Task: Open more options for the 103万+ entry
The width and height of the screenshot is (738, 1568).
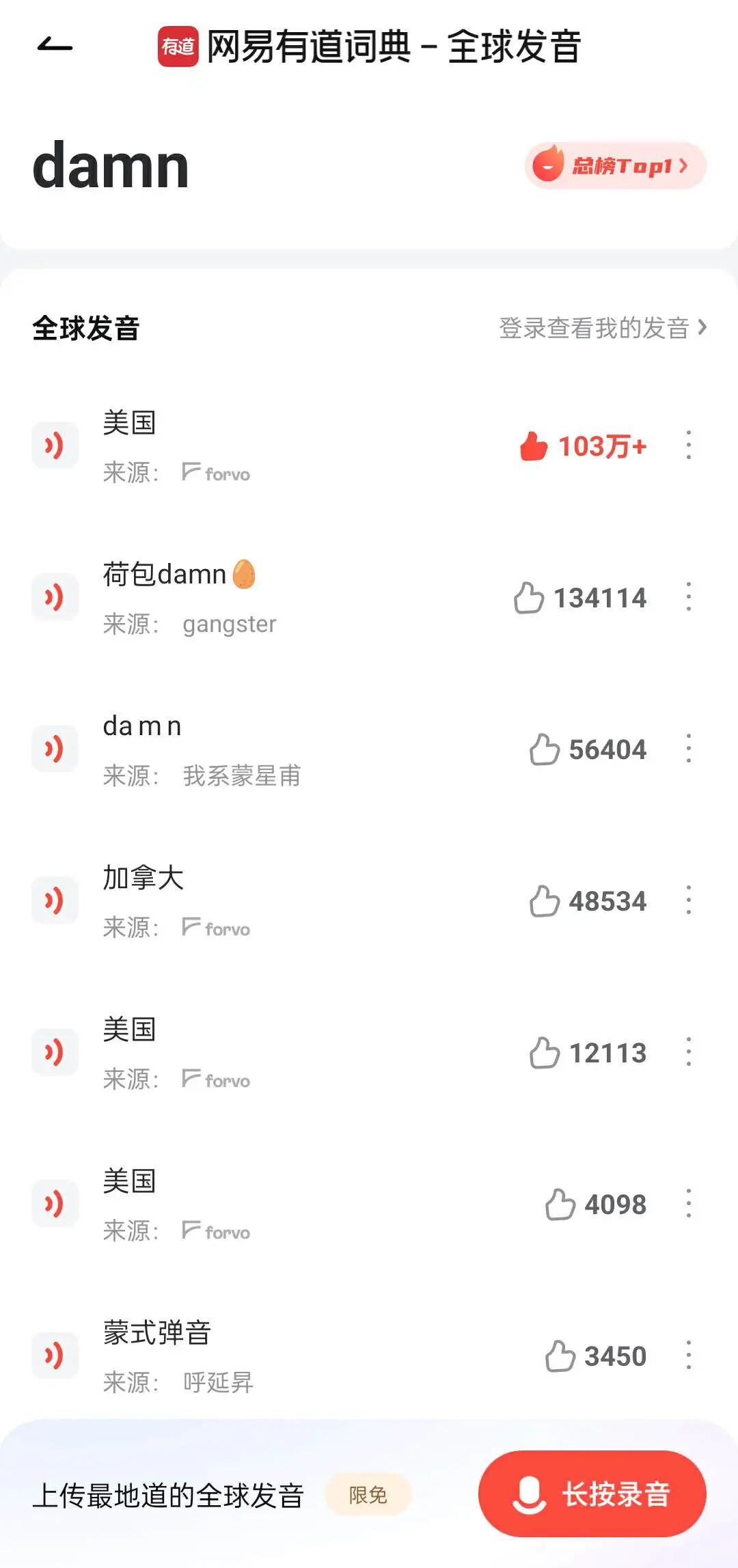Action: [689, 445]
